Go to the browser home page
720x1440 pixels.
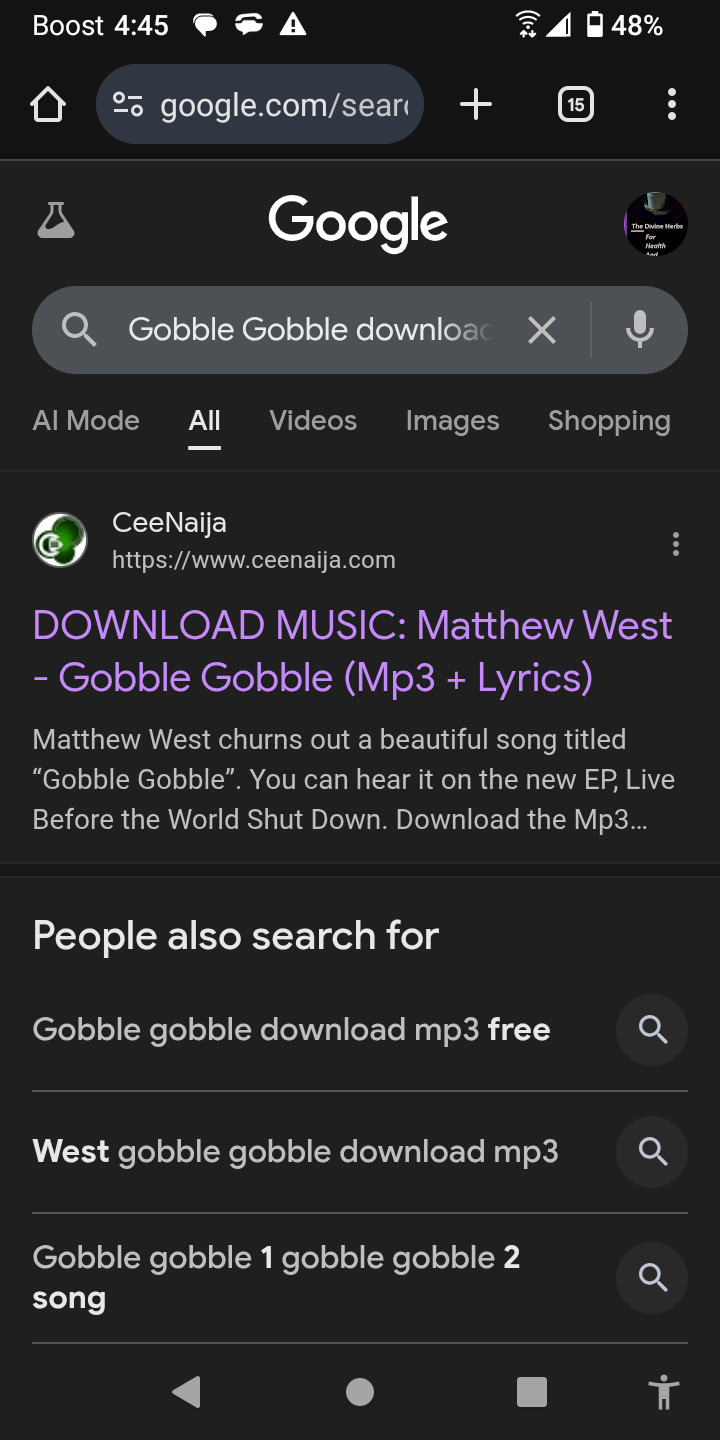pos(48,104)
